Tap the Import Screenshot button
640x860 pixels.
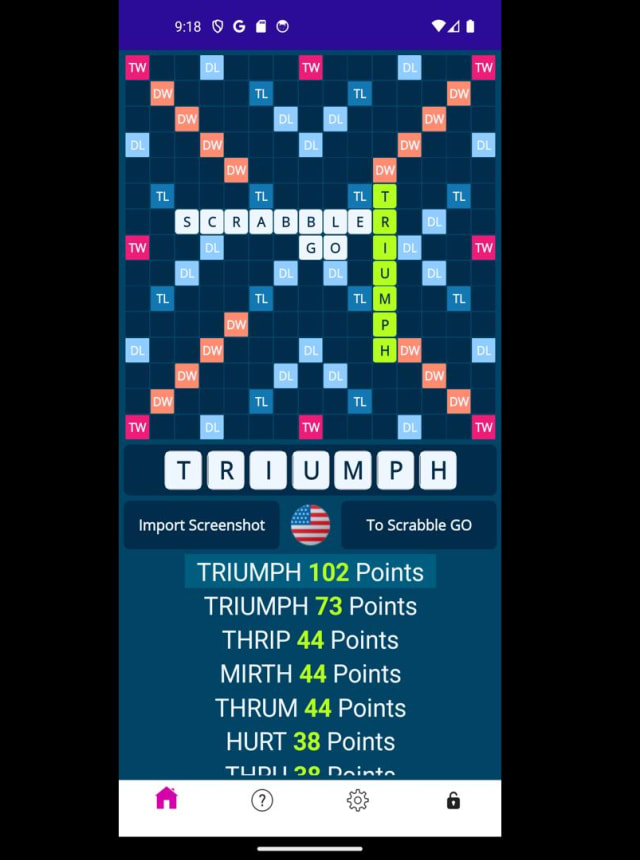[x=201, y=525]
